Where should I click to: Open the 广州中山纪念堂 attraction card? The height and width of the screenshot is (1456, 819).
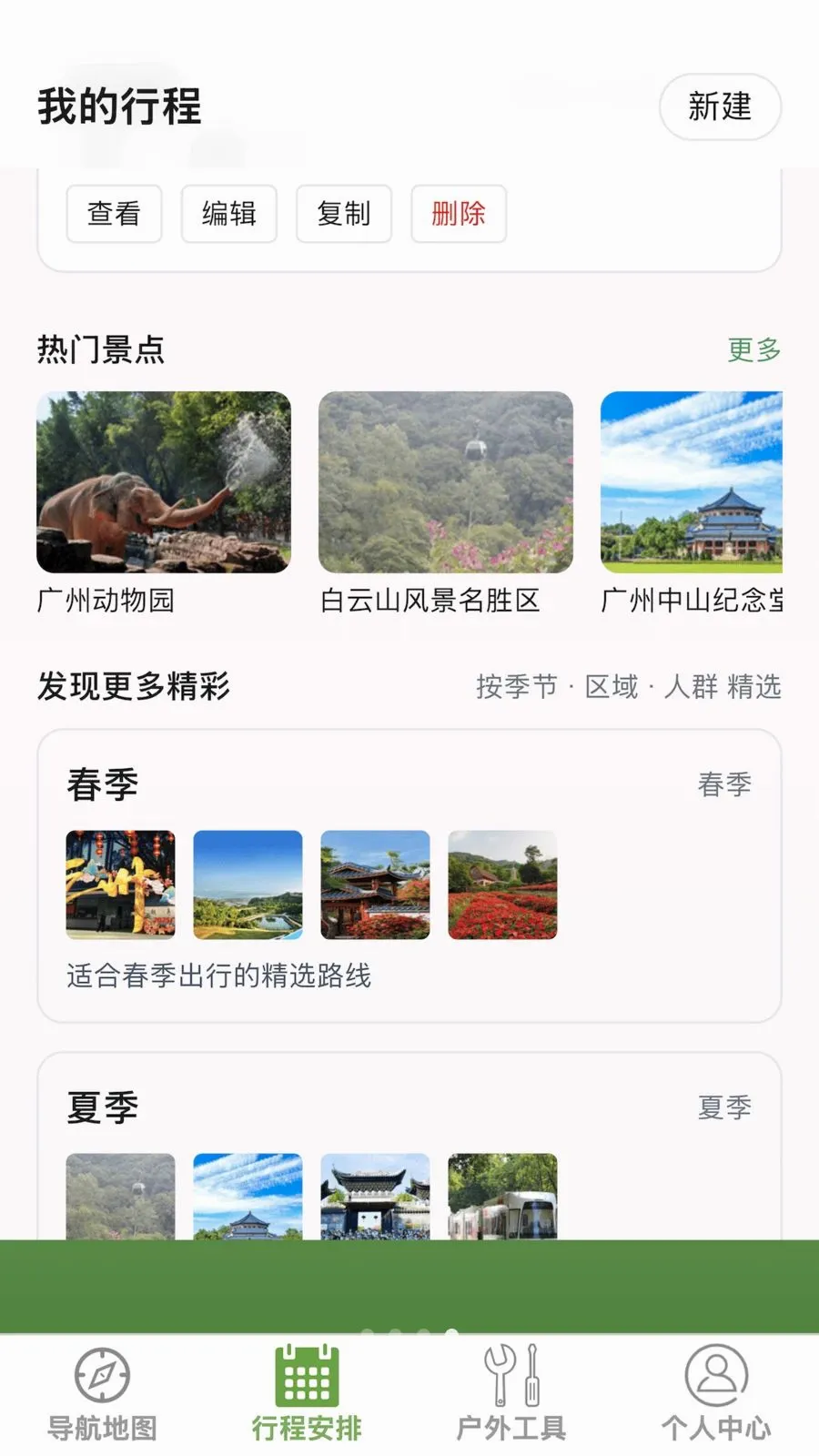click(692, 504)
